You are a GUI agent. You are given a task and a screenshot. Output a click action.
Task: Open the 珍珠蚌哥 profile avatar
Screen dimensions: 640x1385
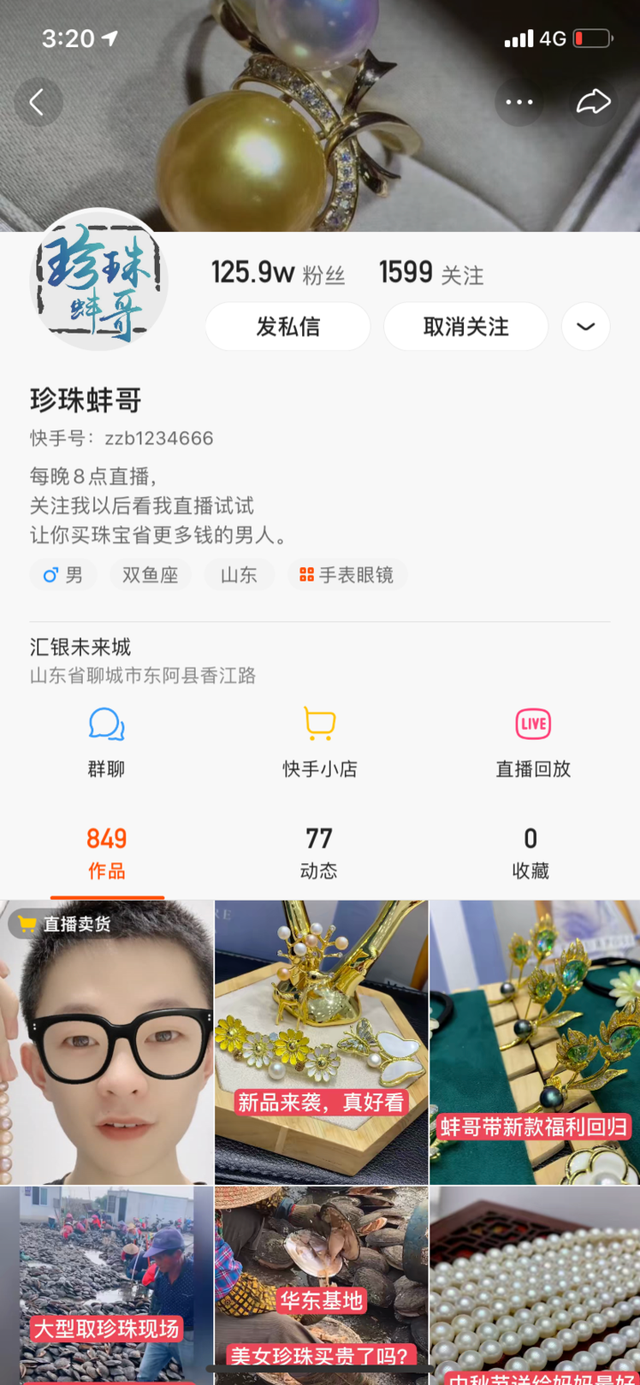pos(98,281)
